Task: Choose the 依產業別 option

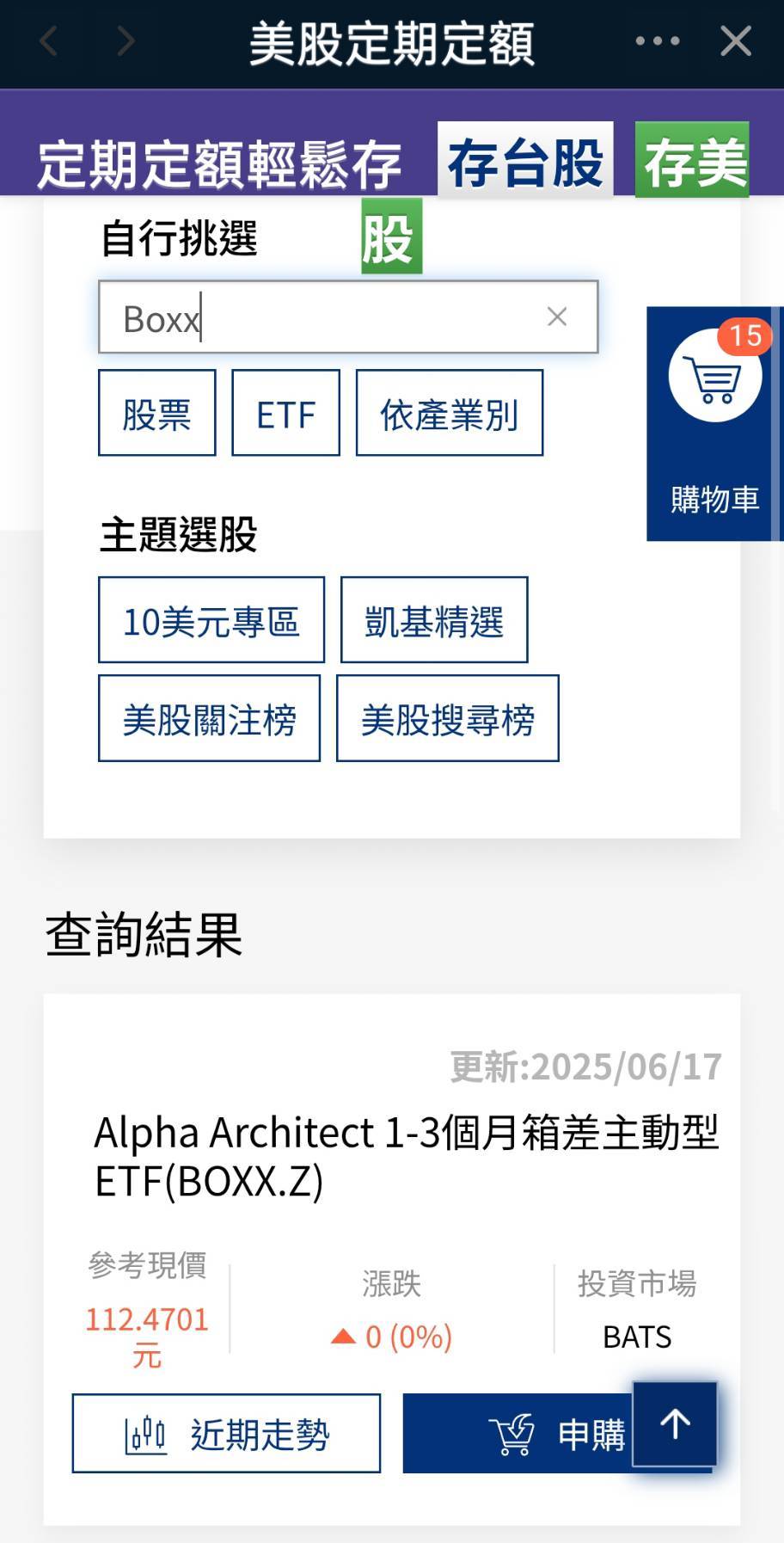Action: [x=450, y=413]
